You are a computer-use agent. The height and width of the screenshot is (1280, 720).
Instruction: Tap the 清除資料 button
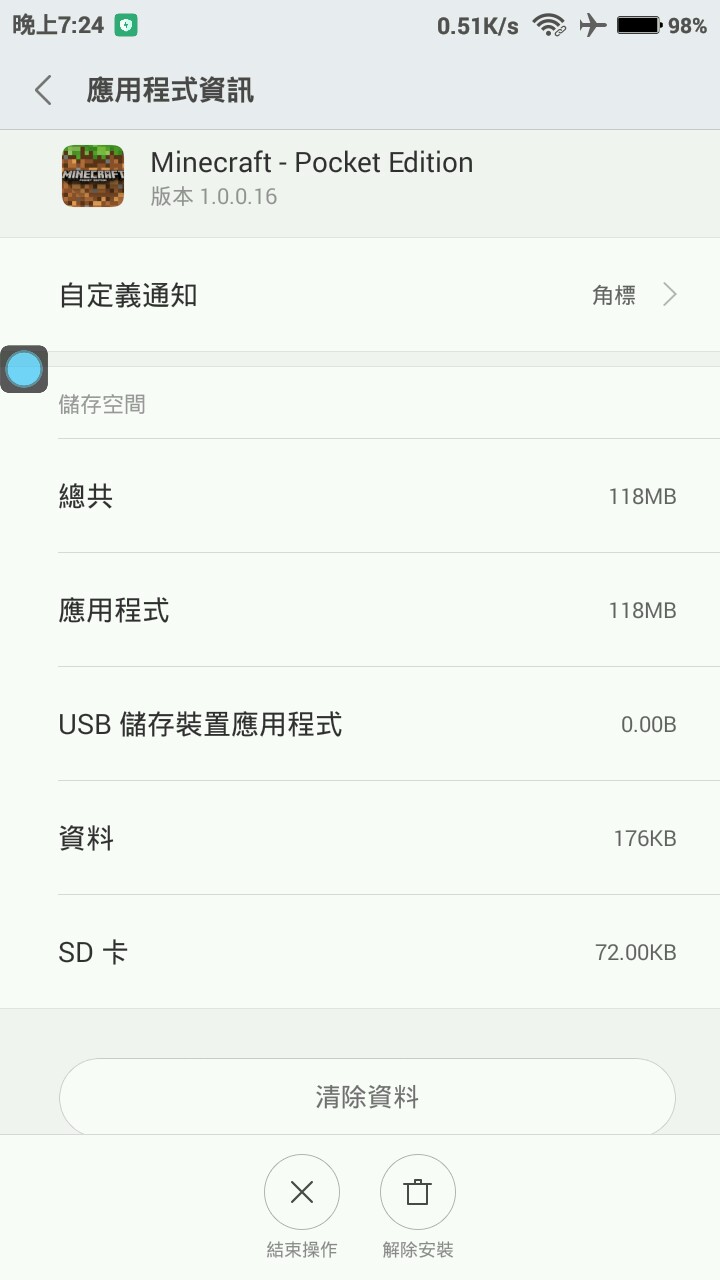pos(367,1097)
